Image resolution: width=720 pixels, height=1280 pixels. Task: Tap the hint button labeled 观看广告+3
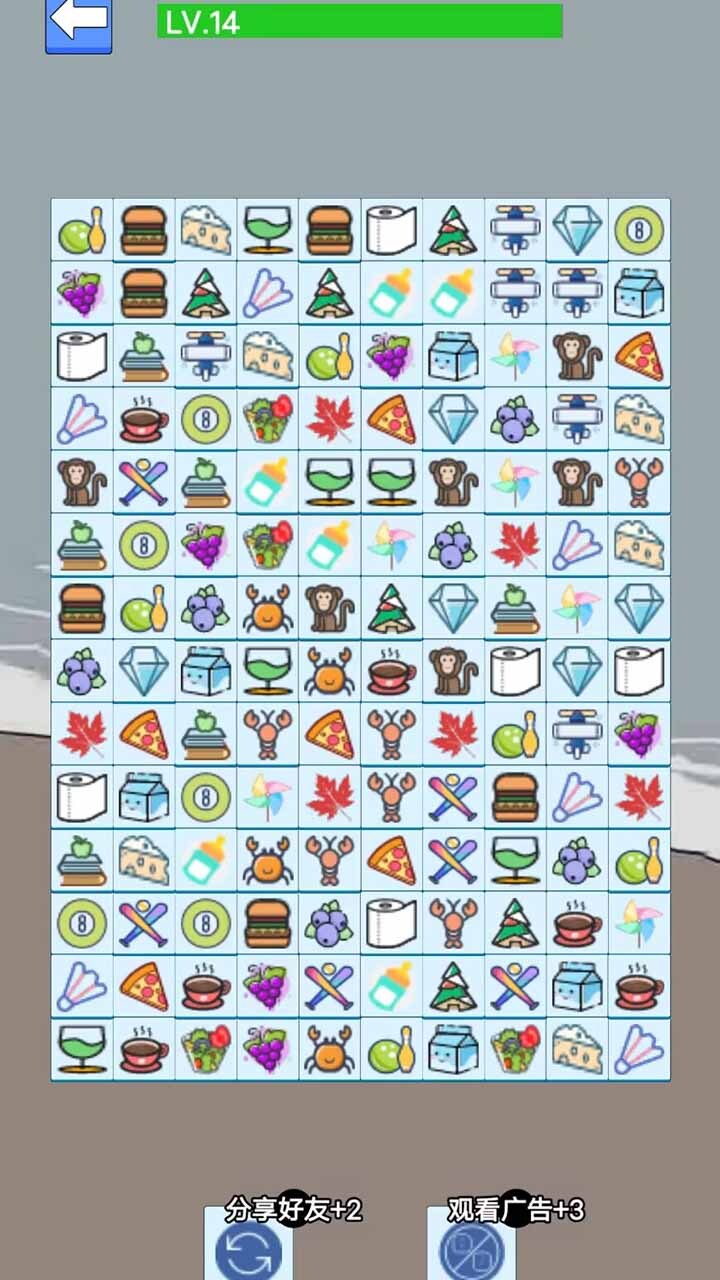472,1247
